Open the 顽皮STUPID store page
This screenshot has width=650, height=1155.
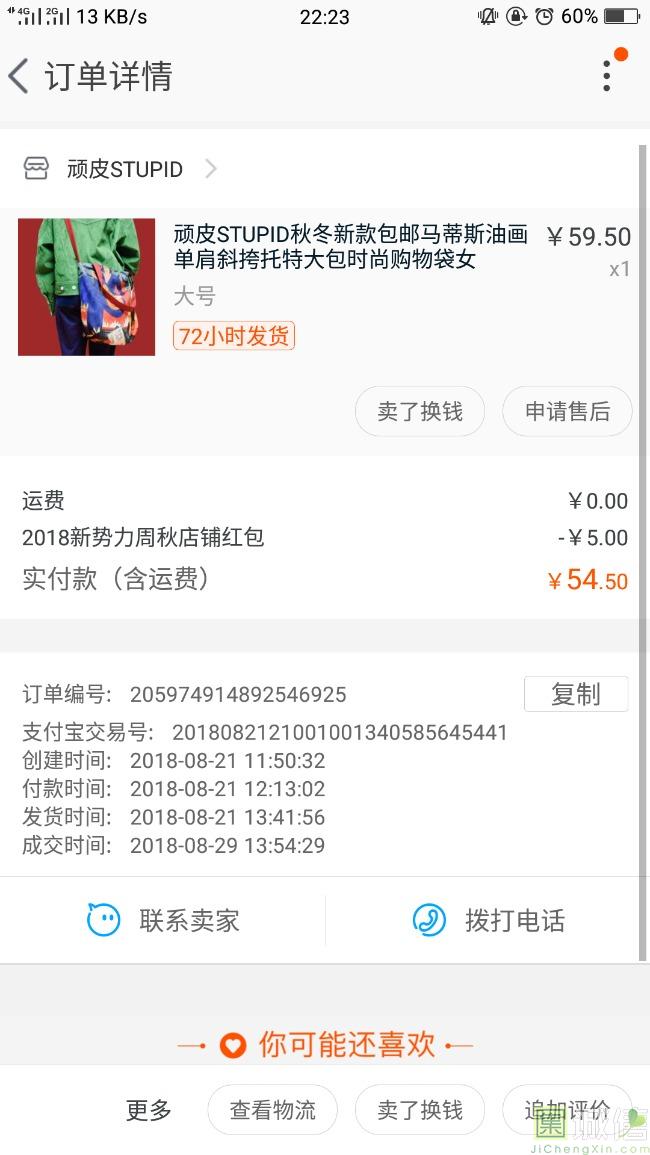point(124,169)
